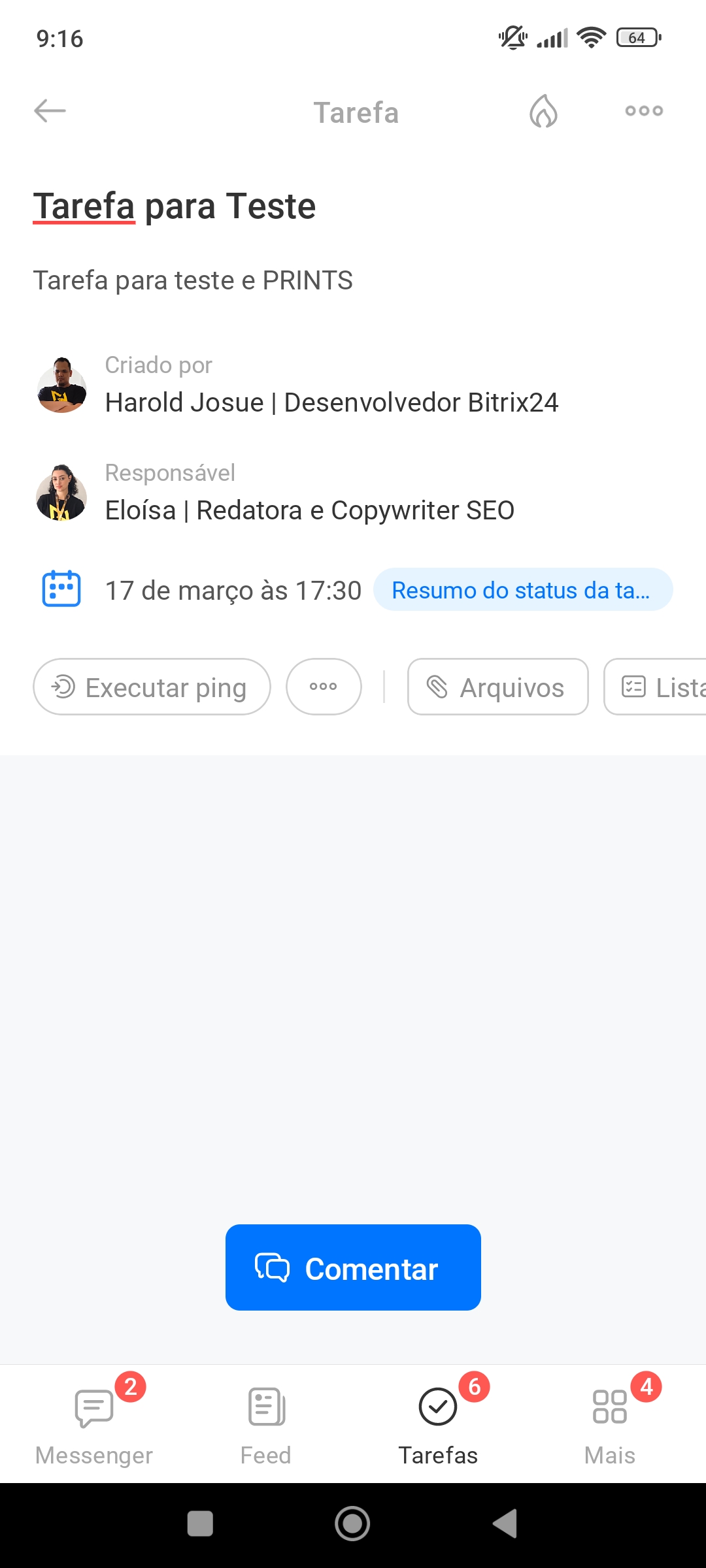Tap the task title Tarefa para Teste
Viewport: 706px width, 1568px height.
[x=175, y=206]
